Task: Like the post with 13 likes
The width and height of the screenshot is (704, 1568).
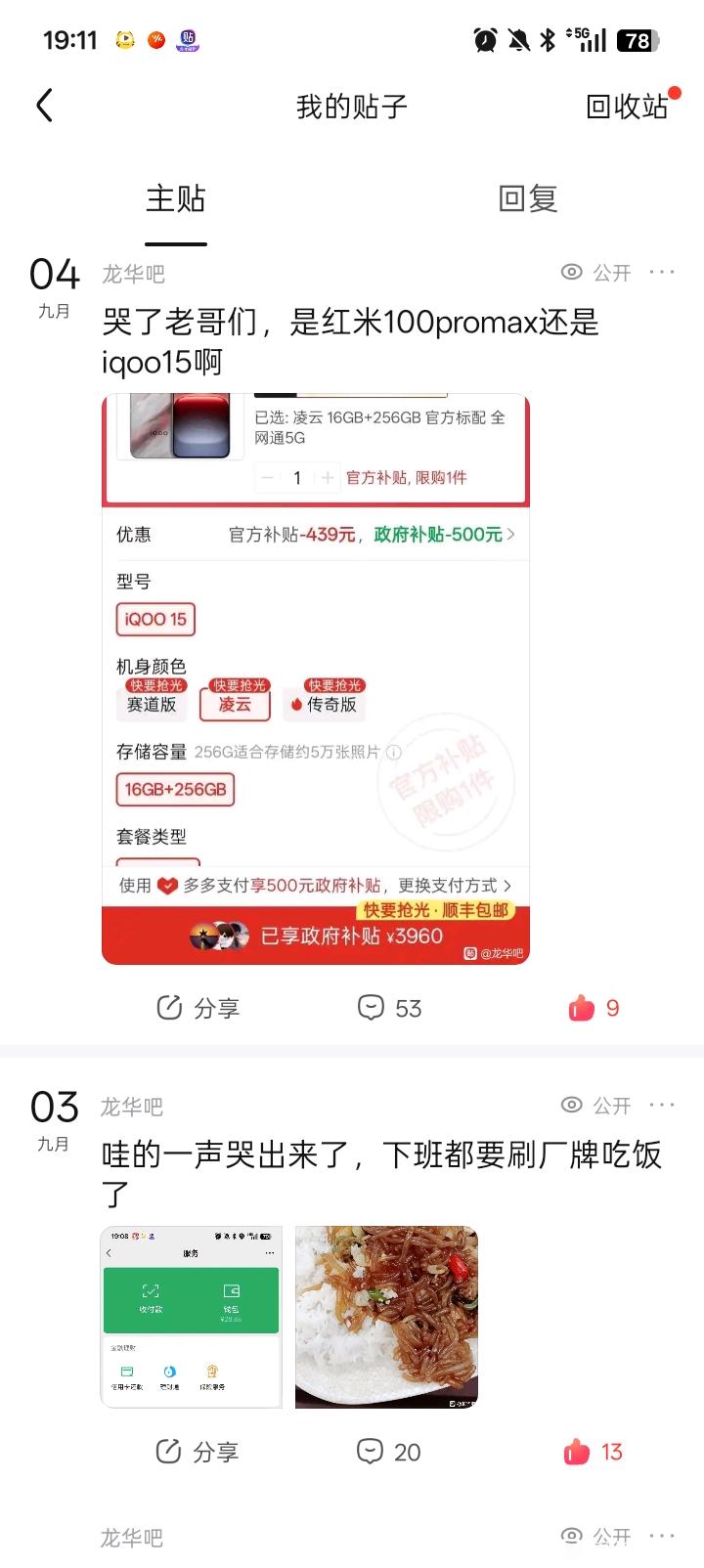Action: (x=594, y=1452)
